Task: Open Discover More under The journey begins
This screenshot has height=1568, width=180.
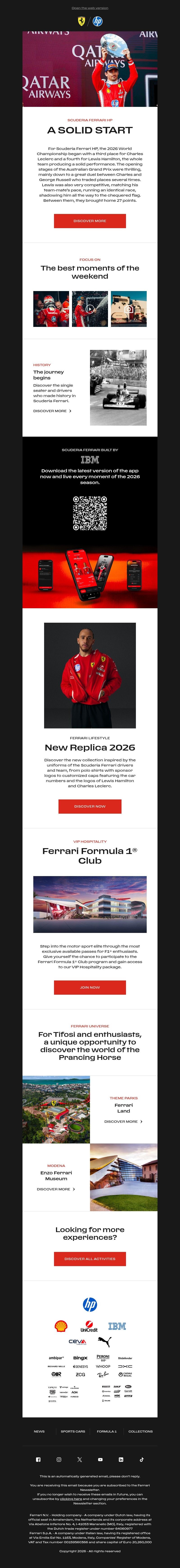Action: click(52, 411)
